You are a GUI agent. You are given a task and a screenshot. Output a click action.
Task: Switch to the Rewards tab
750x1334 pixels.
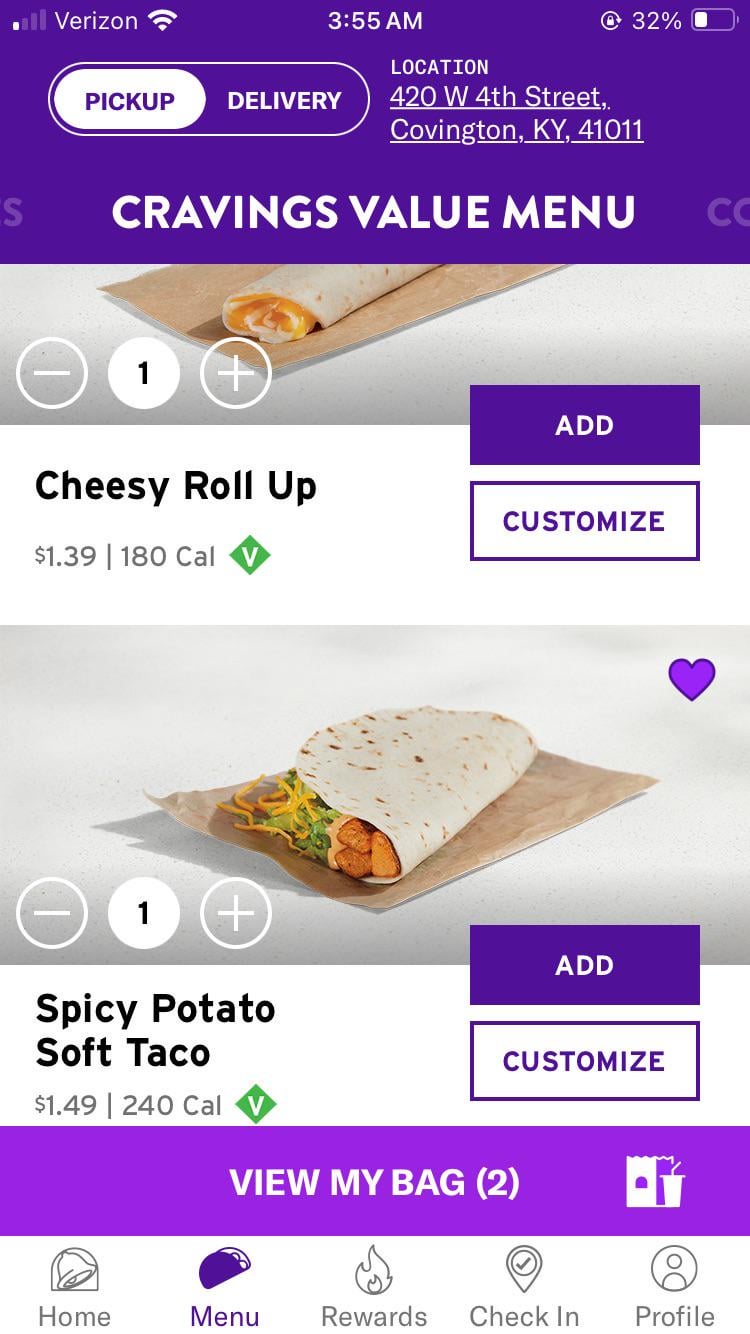pyautogui.click(x=374, y=1287)
